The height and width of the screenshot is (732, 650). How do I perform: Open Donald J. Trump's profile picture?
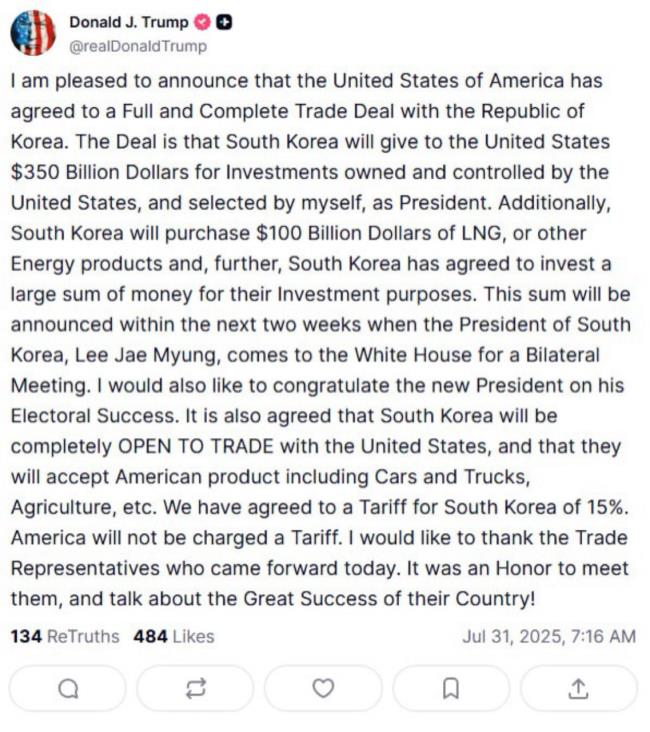(33, 33)
